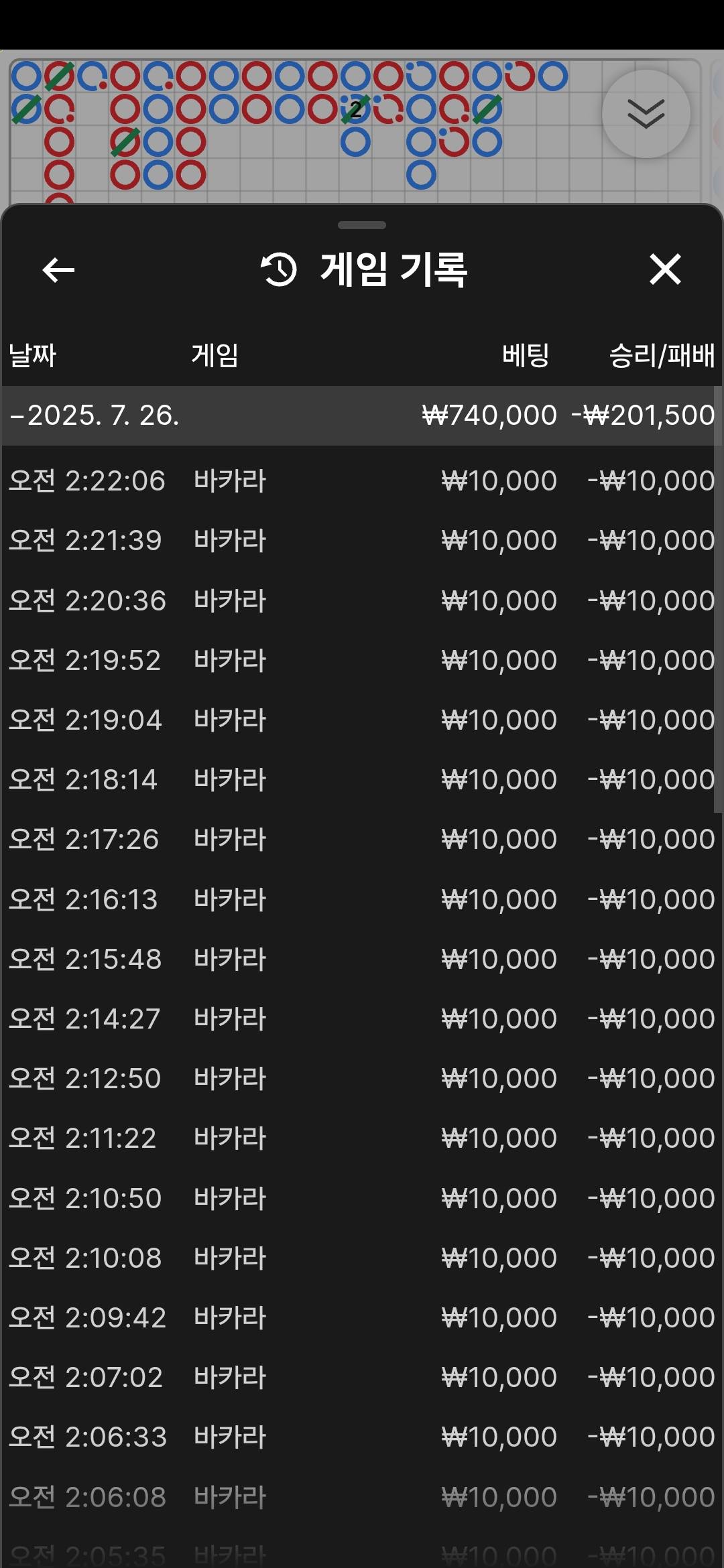Open the 오전 2:12:50 바카라 entry
Screen dimensions: 724x1568
(x=362, y=1078)
